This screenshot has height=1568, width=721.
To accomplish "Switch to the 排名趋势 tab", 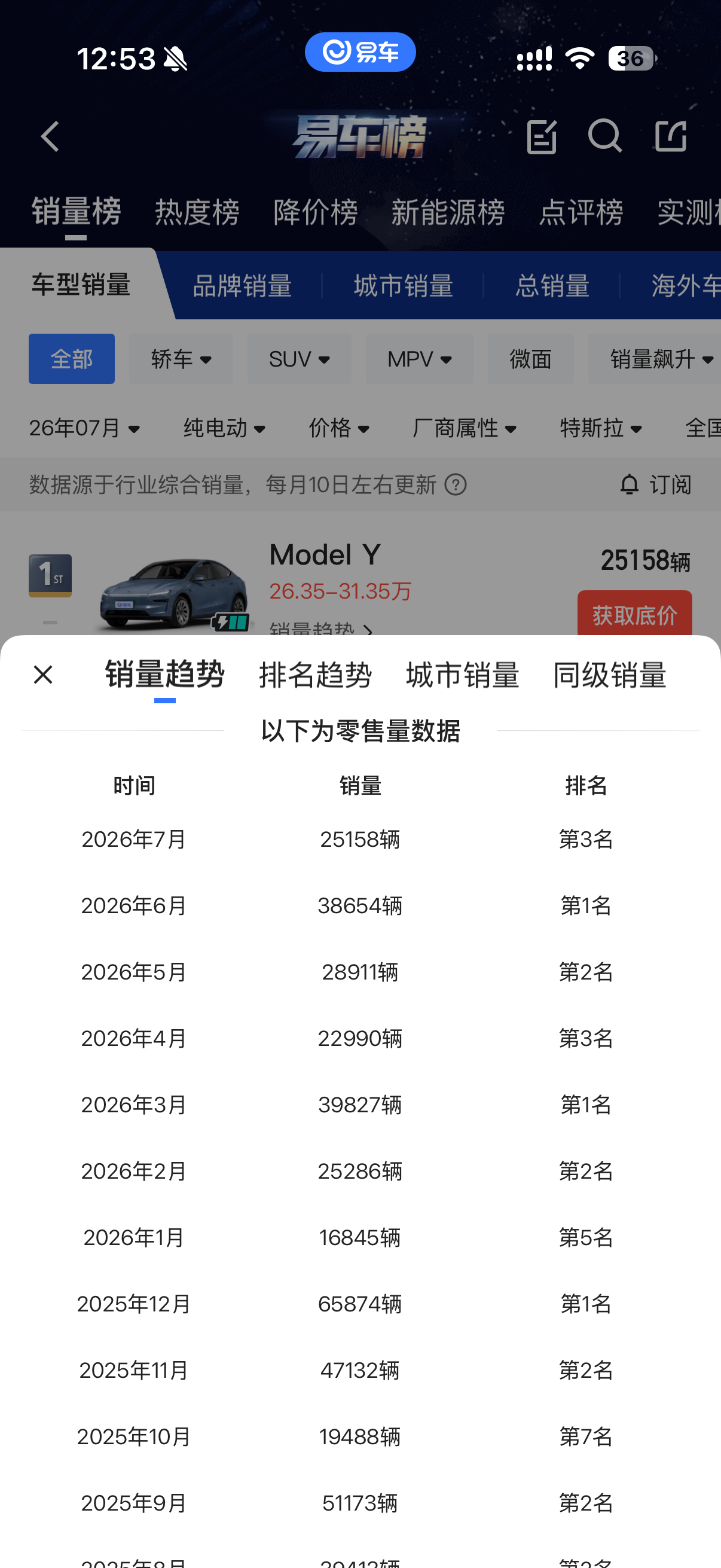I will tap(315, 675).
